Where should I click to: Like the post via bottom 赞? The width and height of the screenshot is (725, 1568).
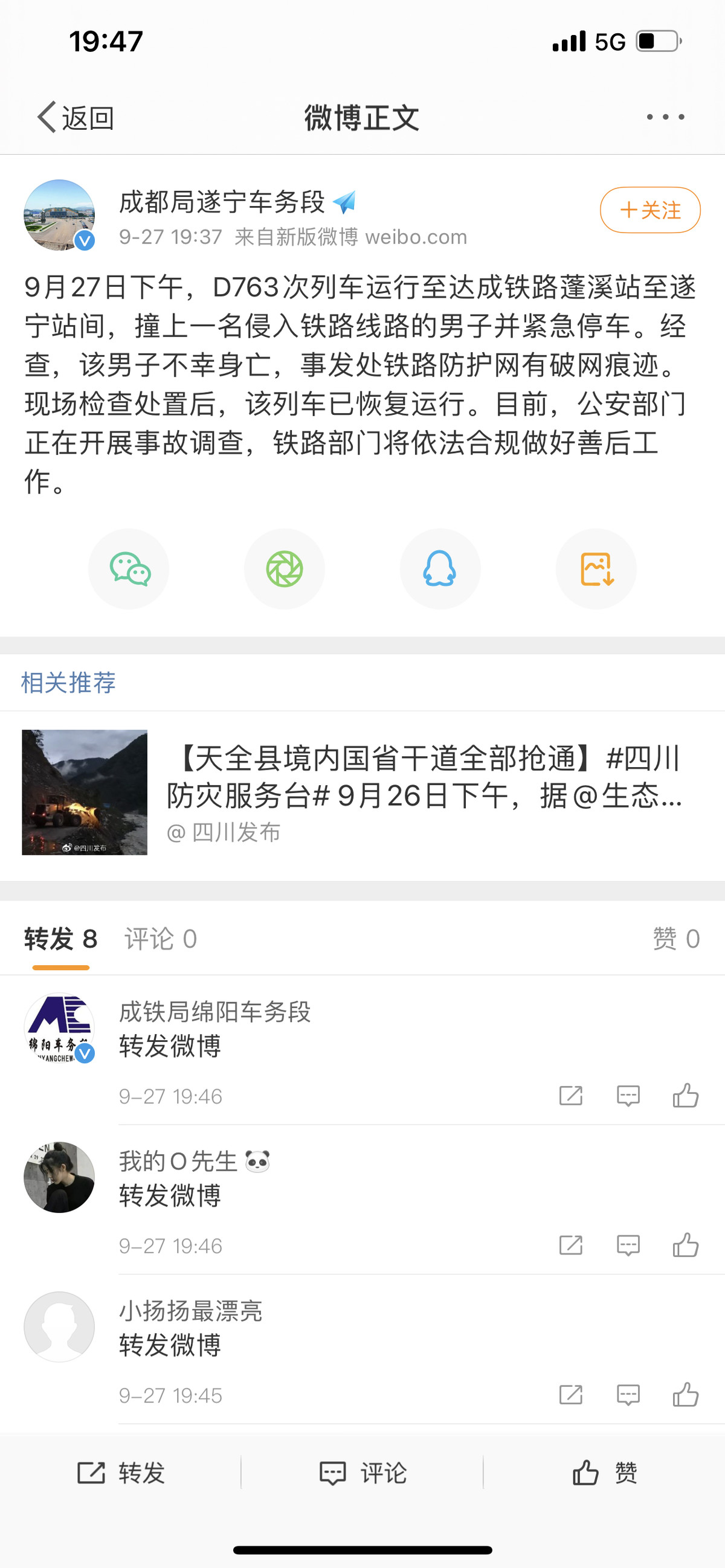(605, 1473)
